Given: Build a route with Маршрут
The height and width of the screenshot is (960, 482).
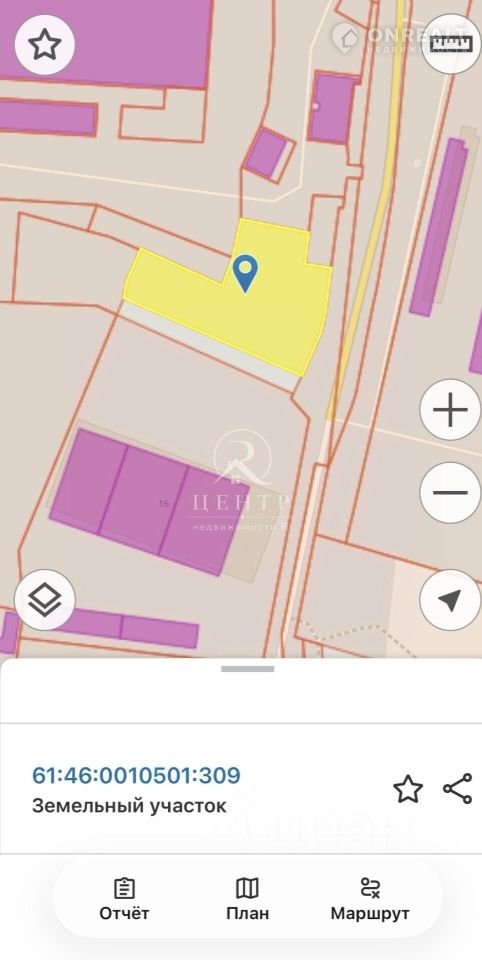Looking at the screenshot, I should tap(370, 899).
